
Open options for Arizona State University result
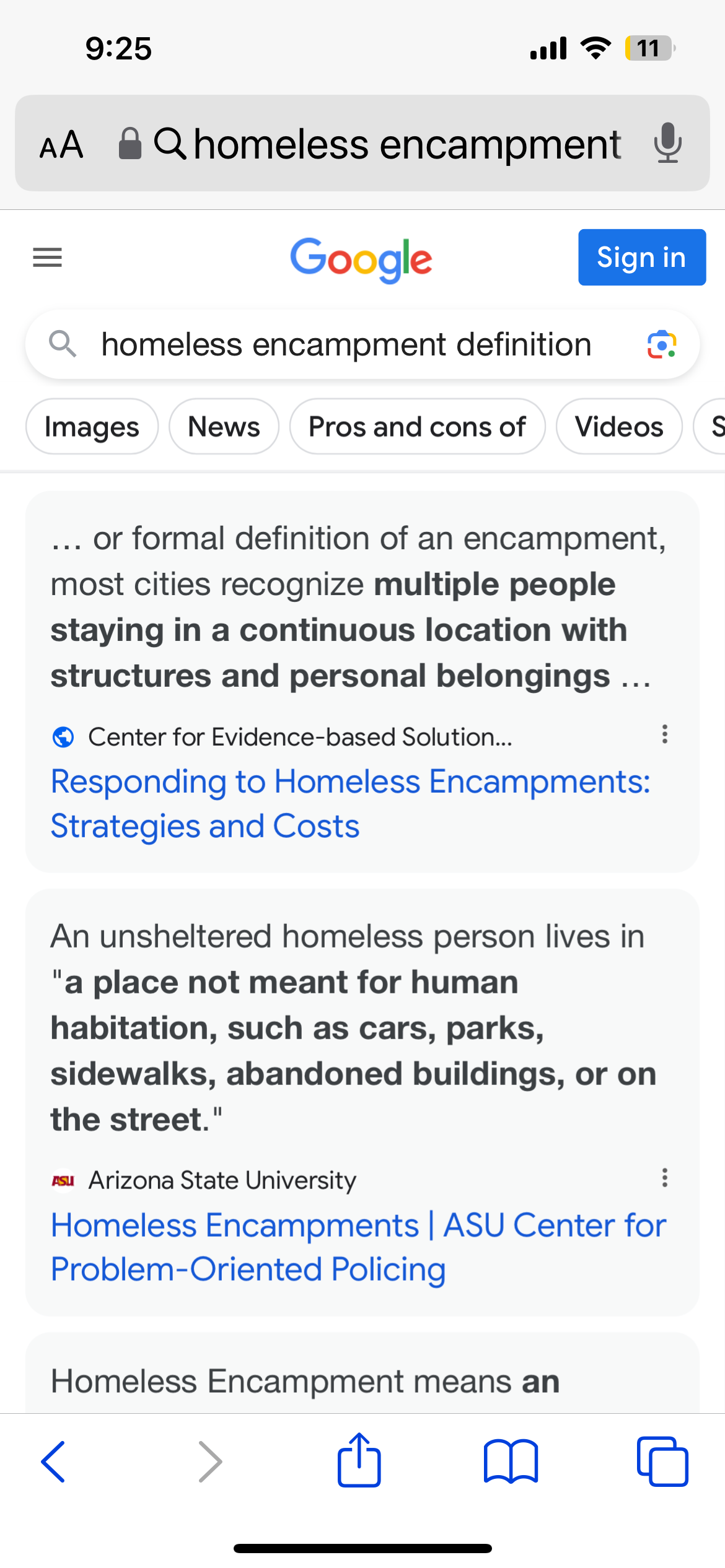tap(665, 1178)
